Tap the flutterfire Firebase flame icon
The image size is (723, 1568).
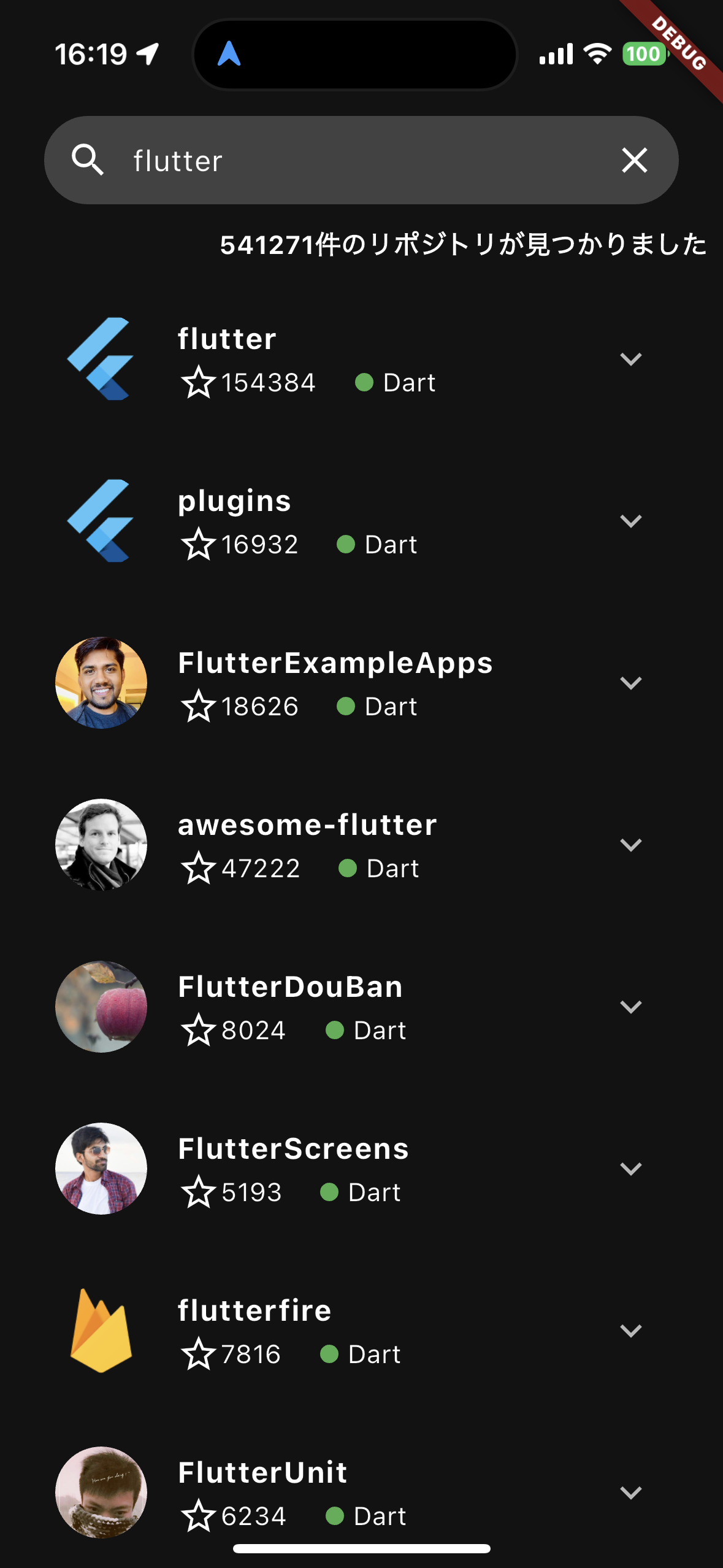tap(101, 1330)
